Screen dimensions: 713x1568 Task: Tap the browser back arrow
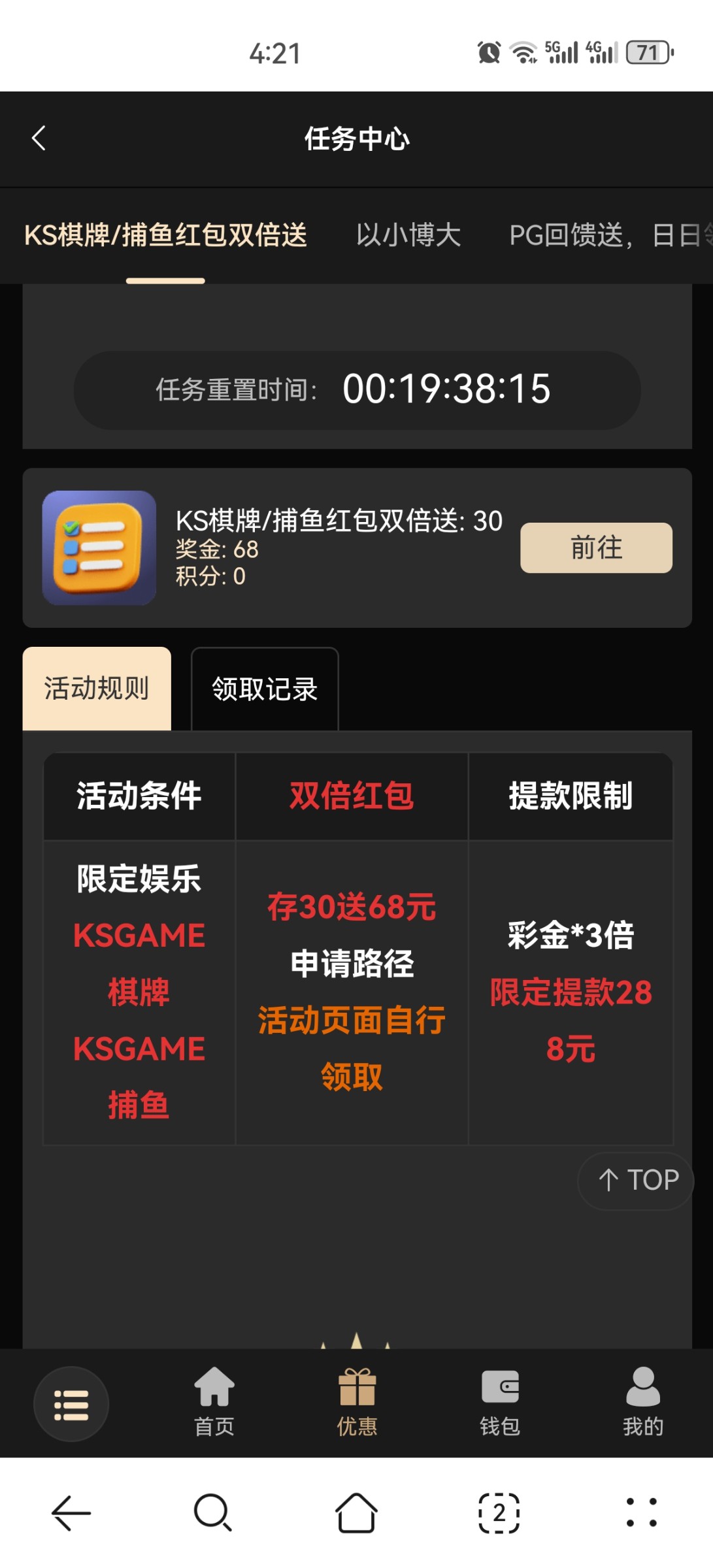(x=71, y=1512)
